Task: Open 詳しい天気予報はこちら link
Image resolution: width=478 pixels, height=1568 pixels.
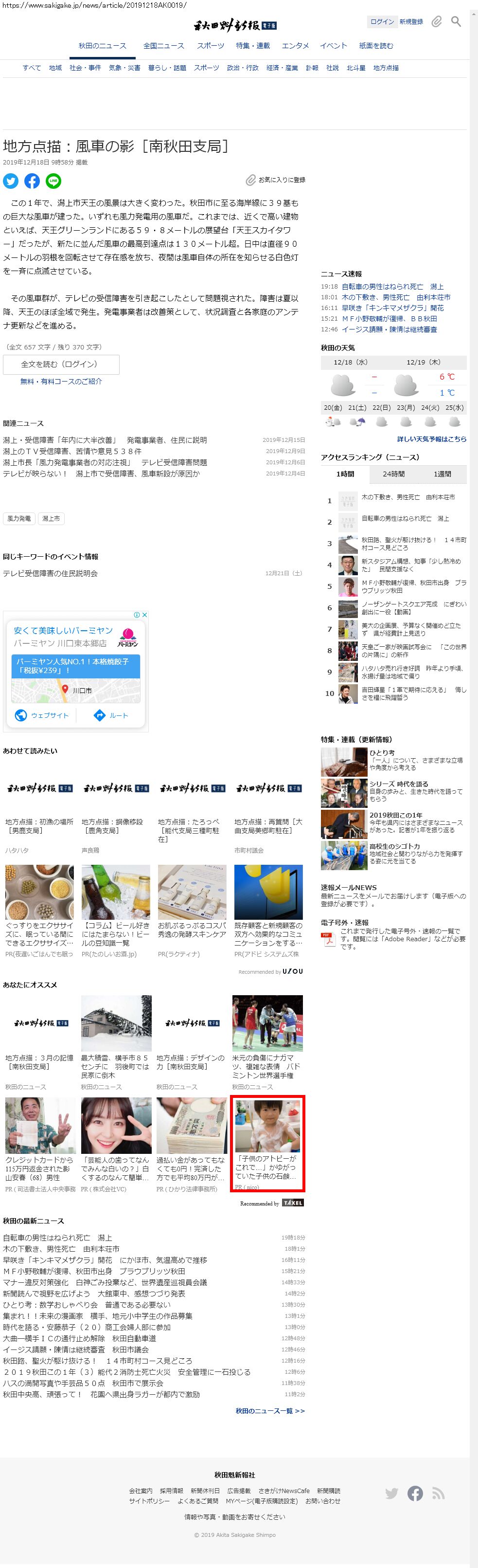Action: click(432, 439)
